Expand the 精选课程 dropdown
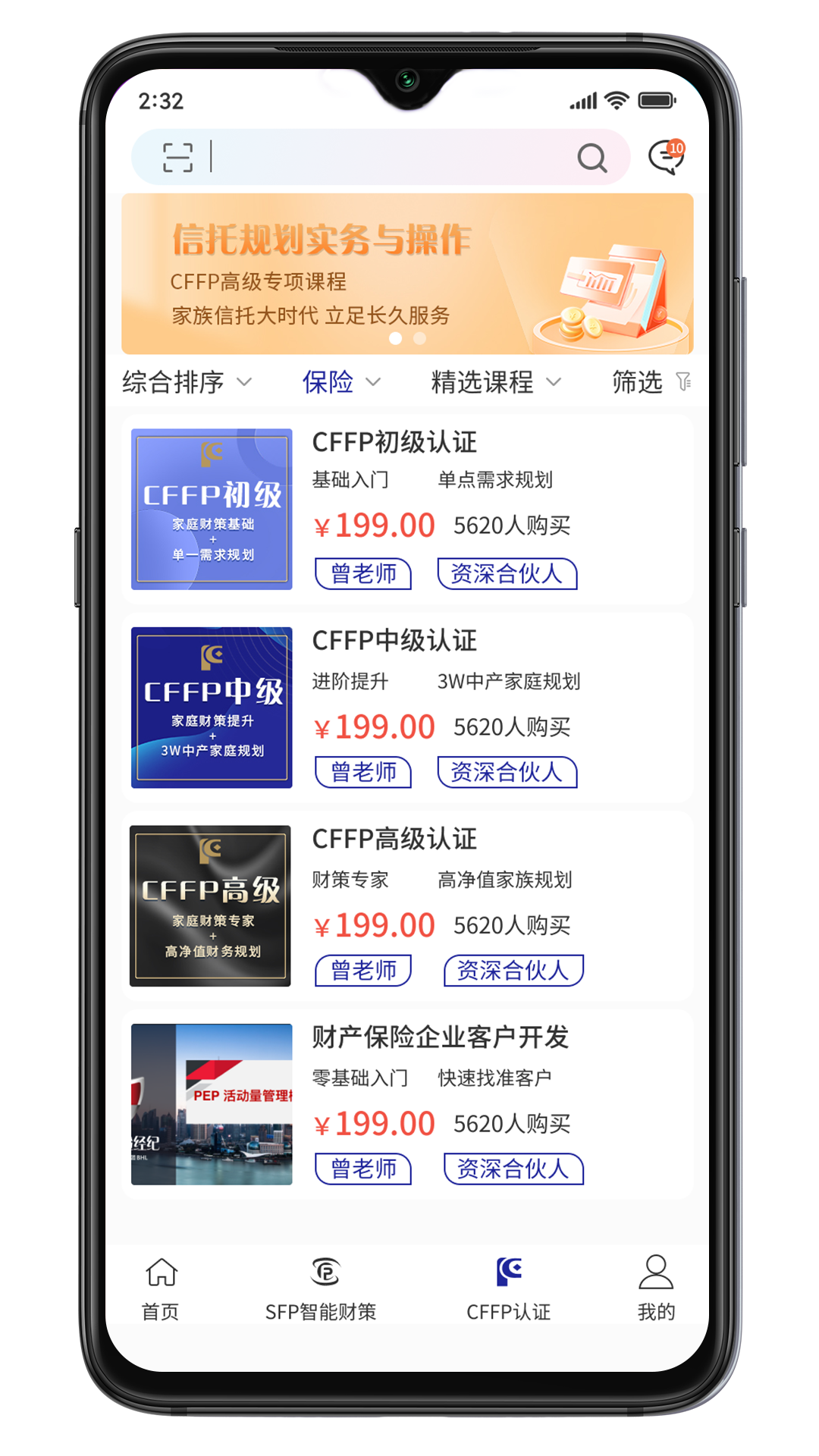Image resolution: width=819 pixels, height=1456 pixels. pos(496,381)
